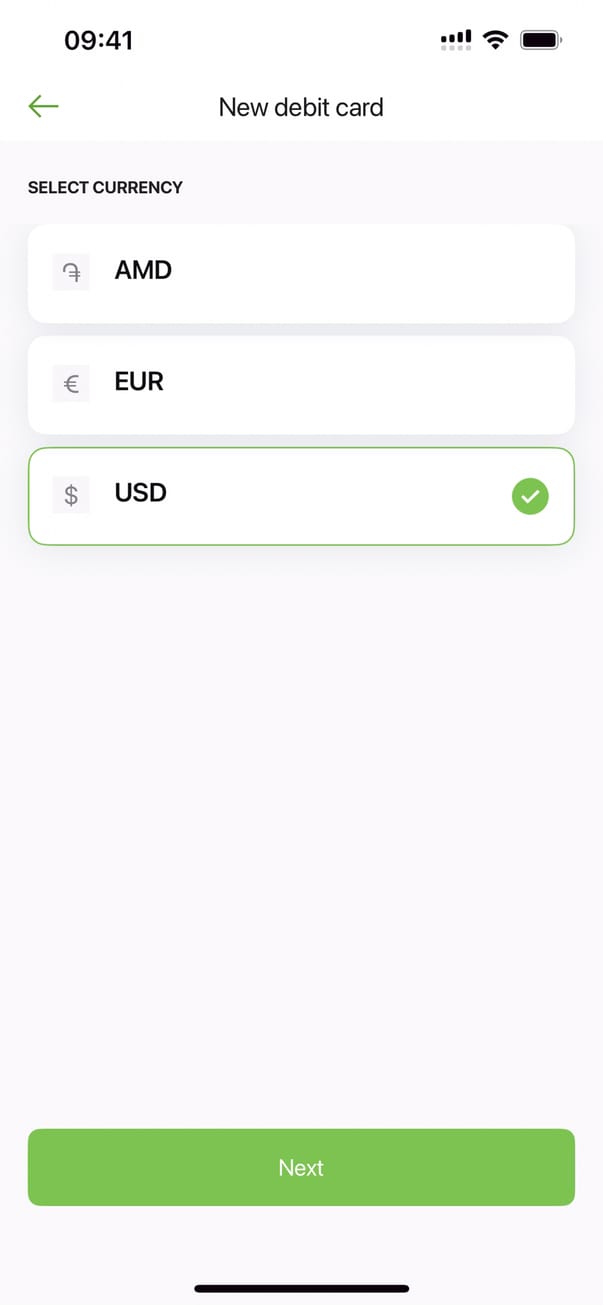Screen dimensions: 603x1305
Task: Select AMD as the card currency
Action: pyautogui.click(x=300, y=272)
